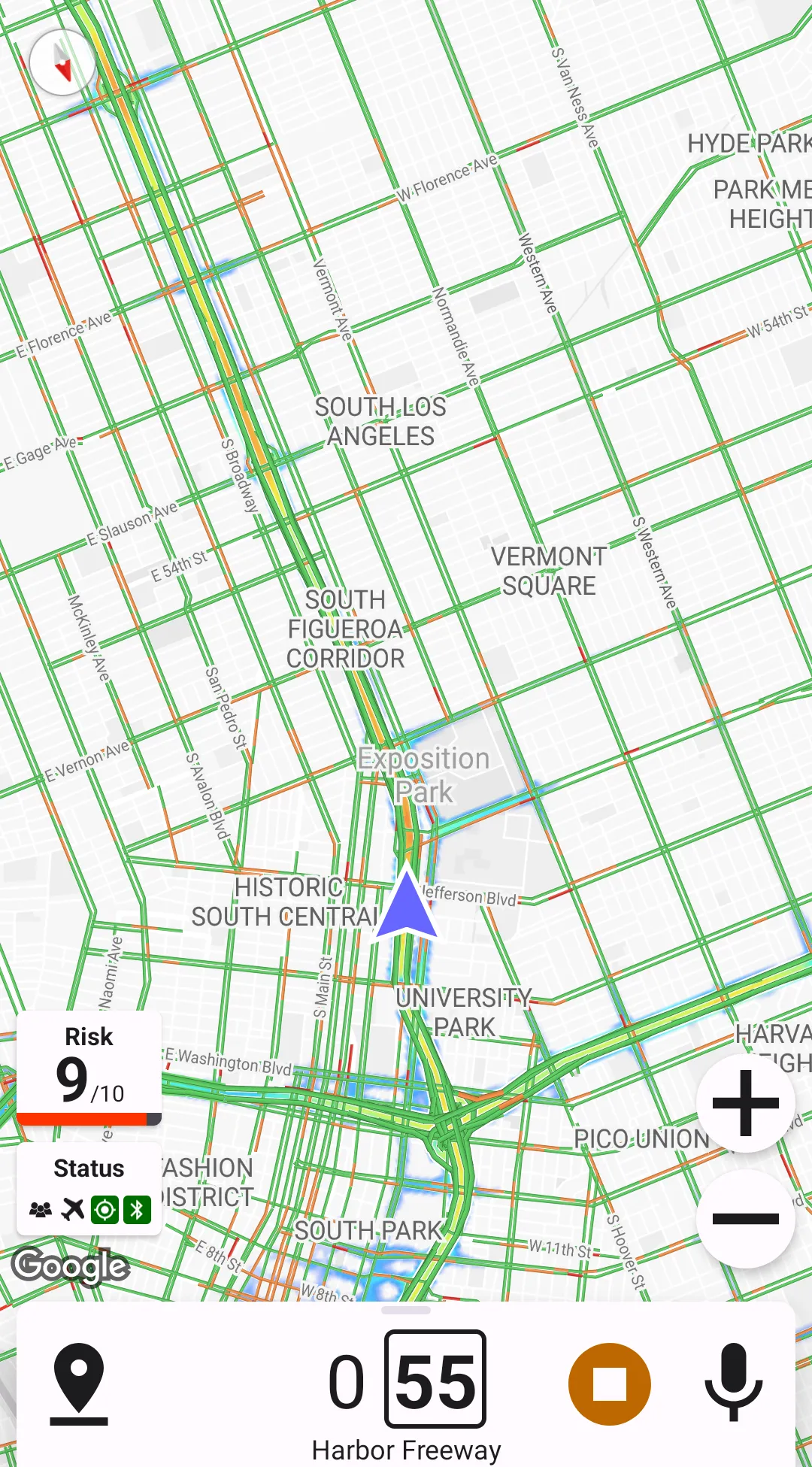Zoom out of the map
Screen dimensions: 812x1467
coord(745,1219)
